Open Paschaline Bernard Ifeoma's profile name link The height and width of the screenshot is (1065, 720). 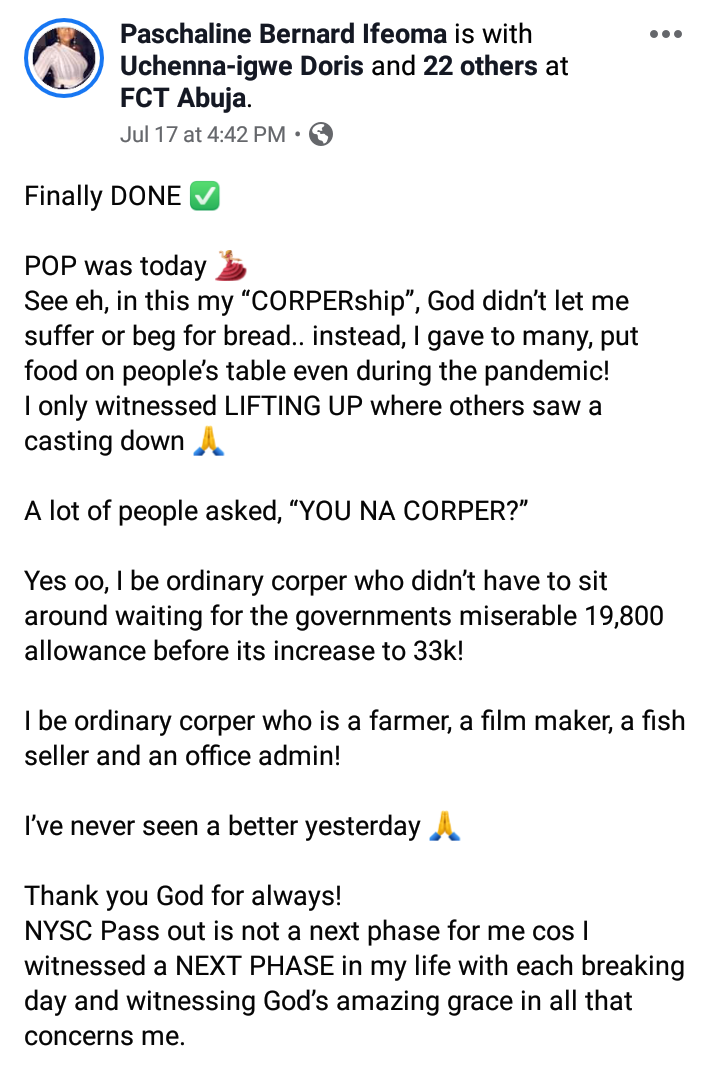282,35
